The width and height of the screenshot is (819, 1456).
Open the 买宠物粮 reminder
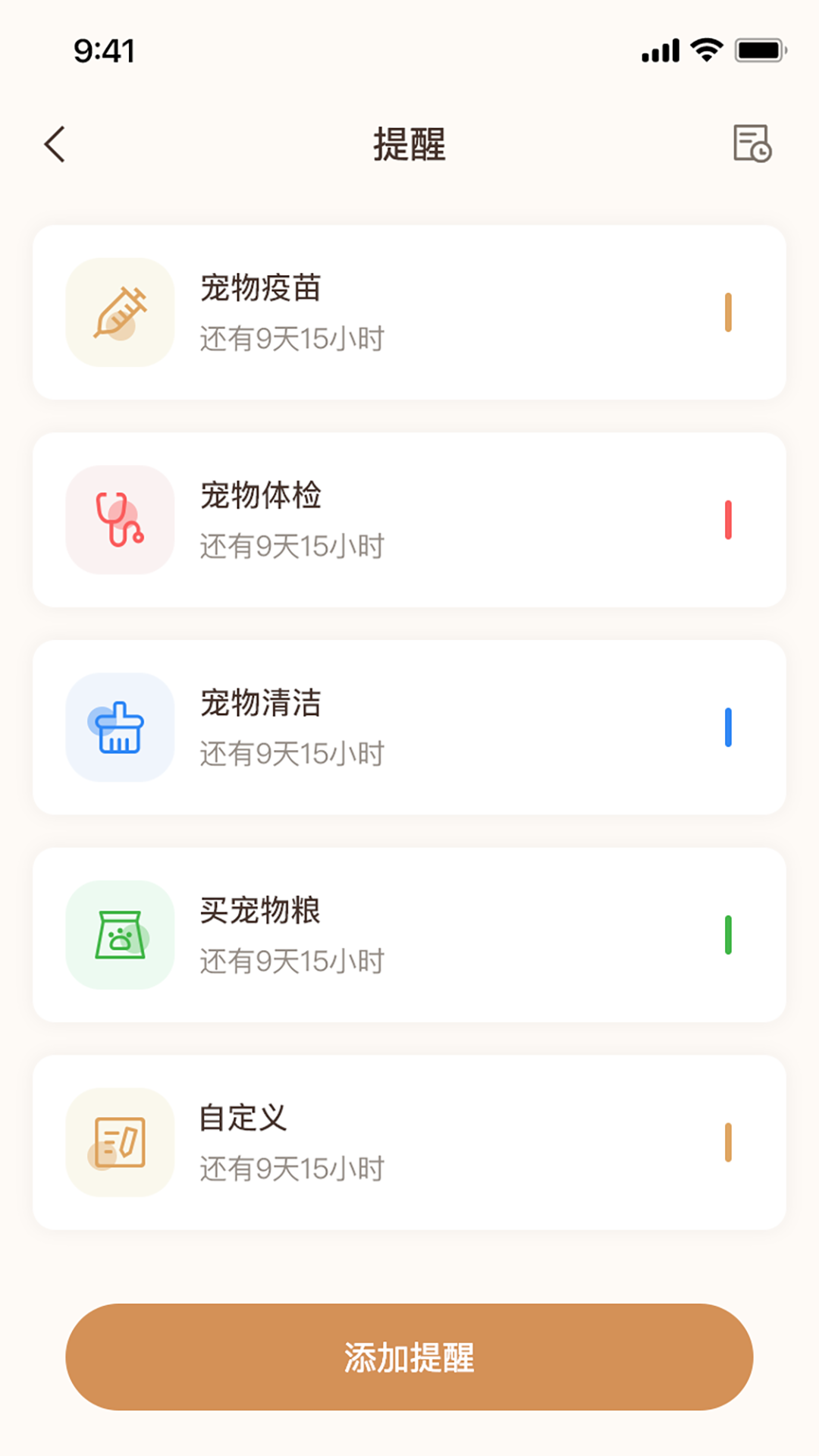[x=409, y=935]
